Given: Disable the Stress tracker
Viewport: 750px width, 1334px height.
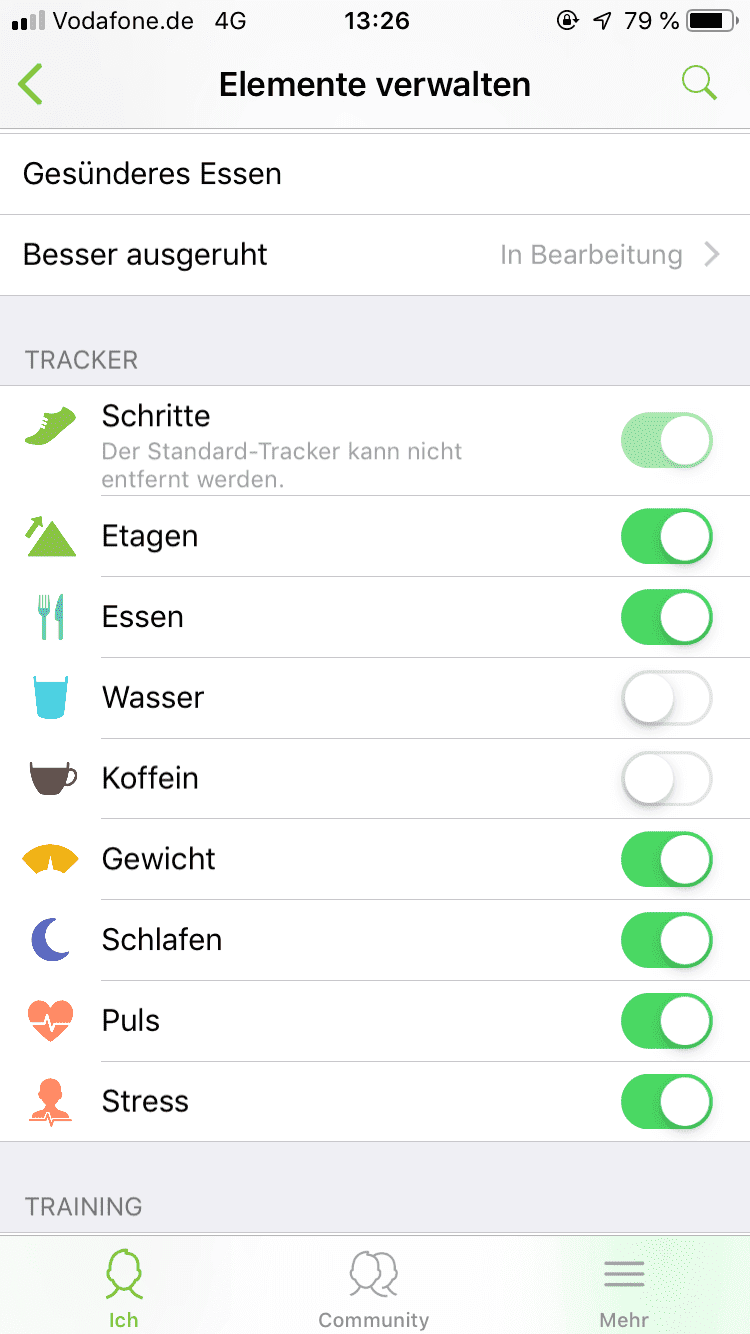Looking at the screenshot, I should coord(666,1102).
